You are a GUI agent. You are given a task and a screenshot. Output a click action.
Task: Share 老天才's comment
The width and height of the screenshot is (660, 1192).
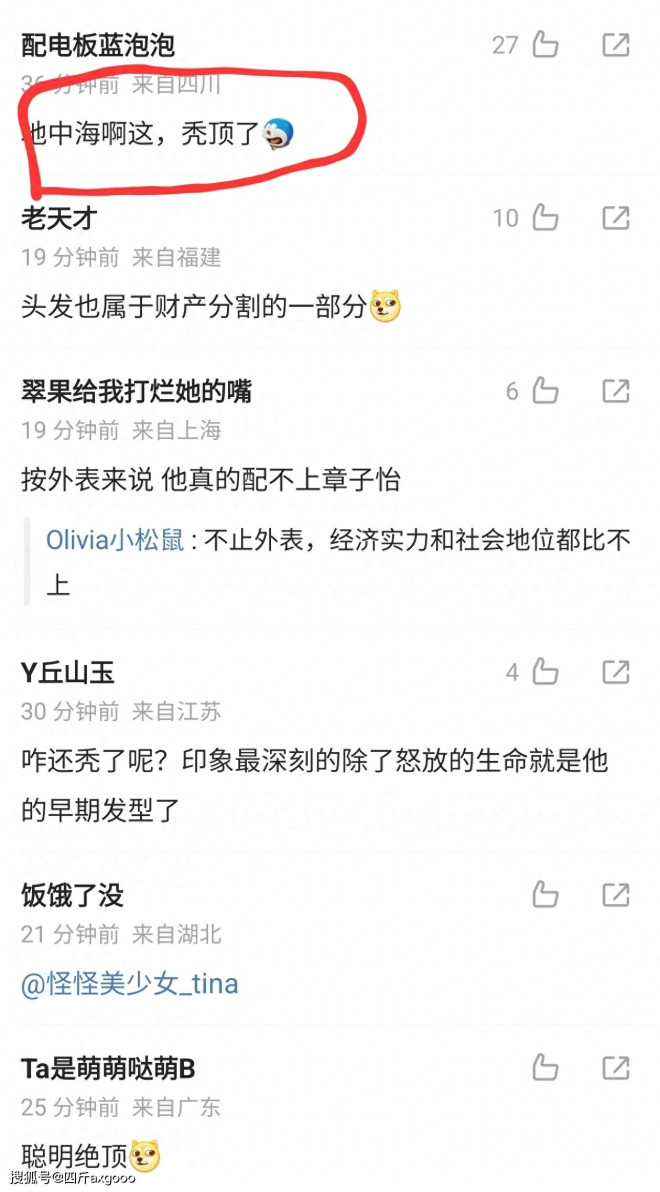point(616,217)
